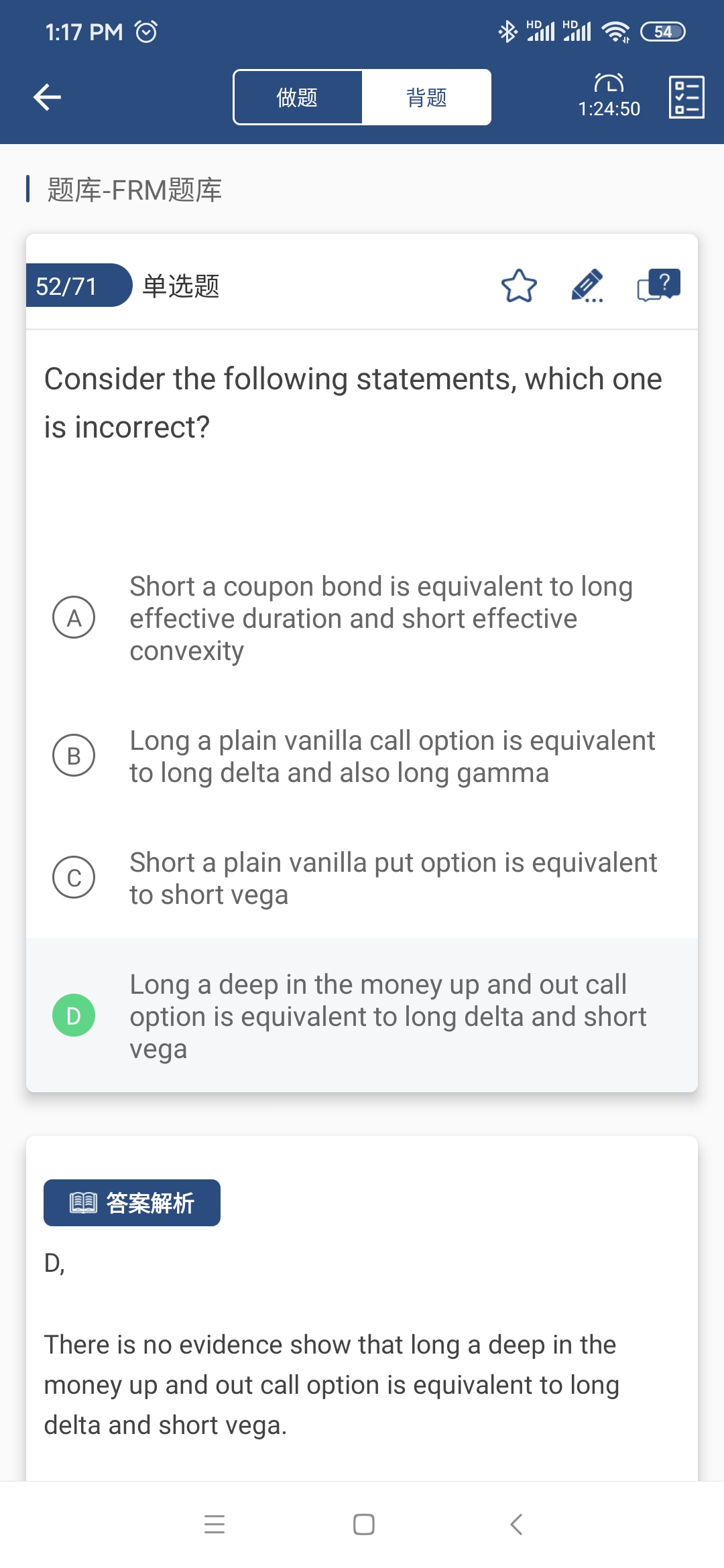724x1568 pixels.
Task: Open the note pencil icon
Action: [587, 286]
